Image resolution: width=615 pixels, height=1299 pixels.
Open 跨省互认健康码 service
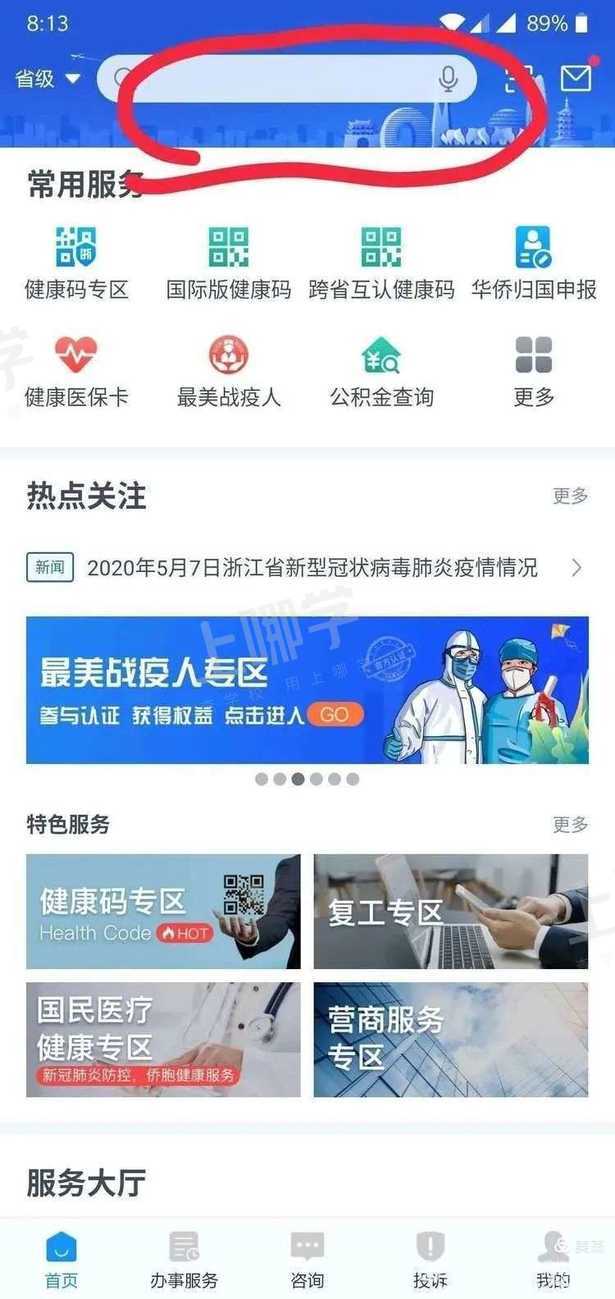coord(381,262)
